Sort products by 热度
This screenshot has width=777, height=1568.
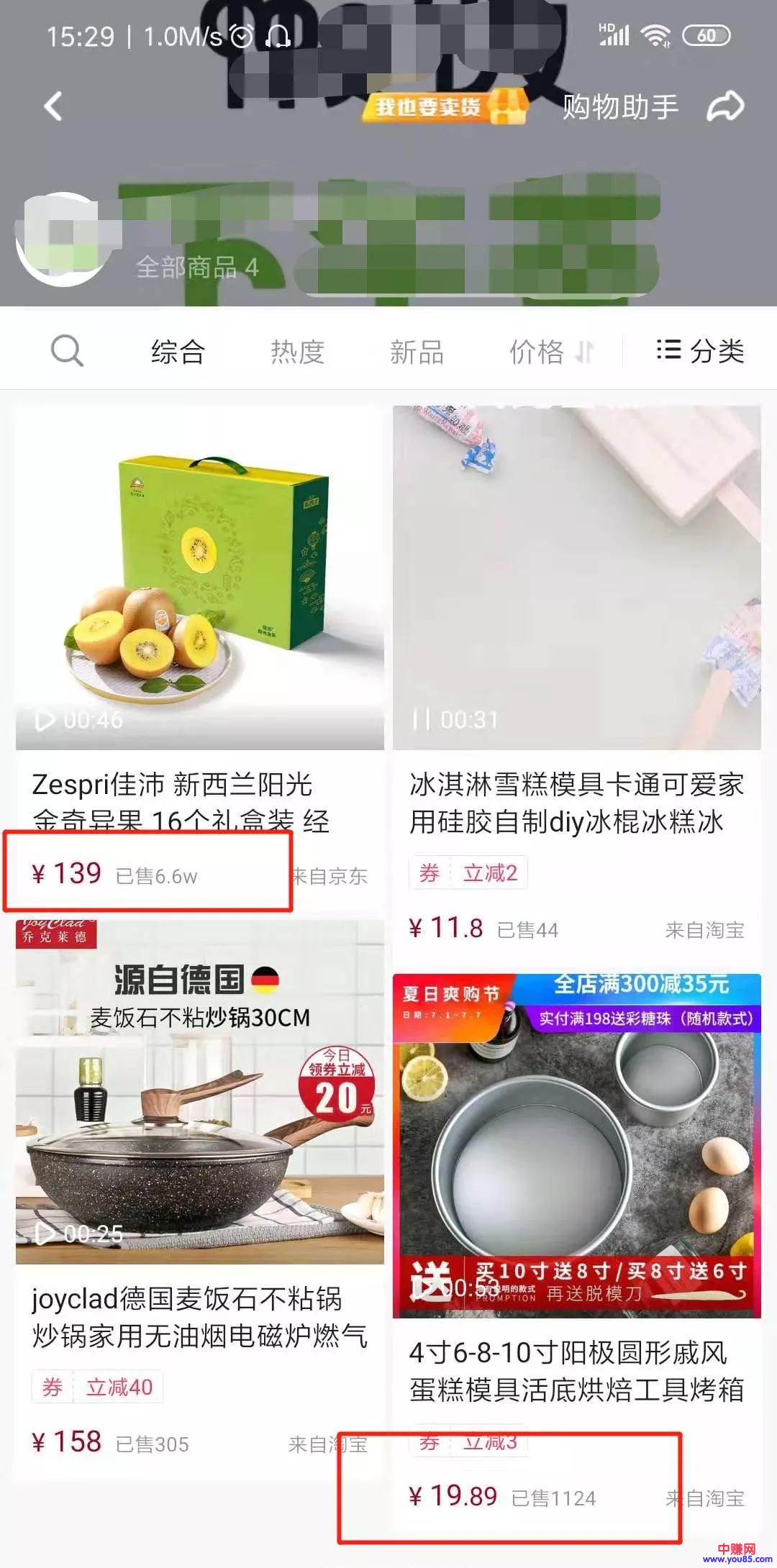pos(297,352)
